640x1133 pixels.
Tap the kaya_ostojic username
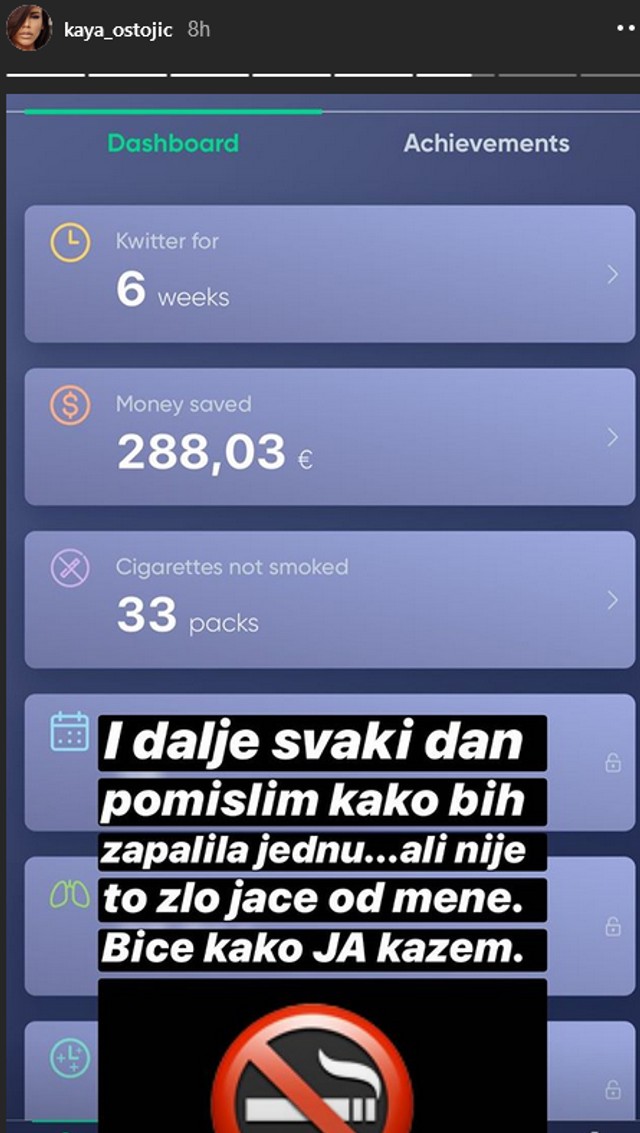tap(118, 30)
